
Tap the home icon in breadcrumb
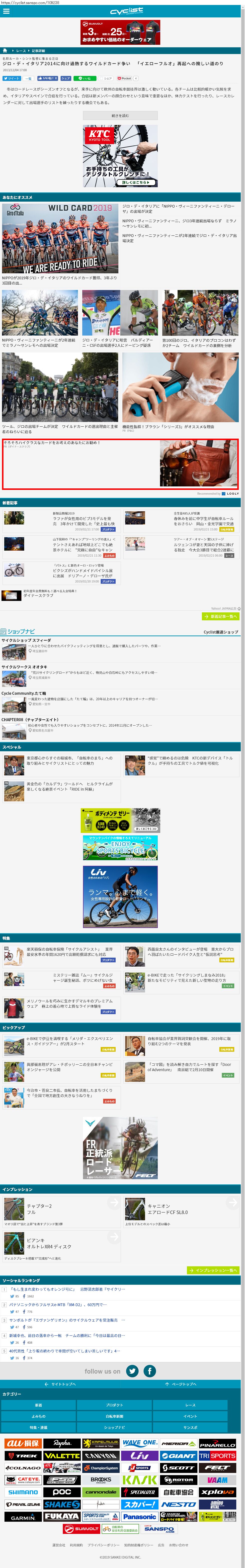click(5, 51)
